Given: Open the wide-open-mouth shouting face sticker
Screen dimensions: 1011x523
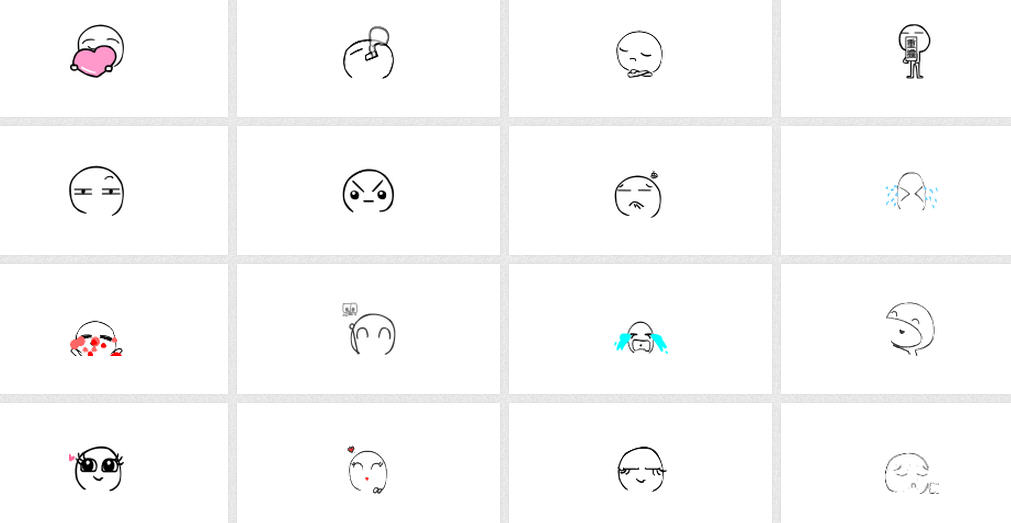Looking at the screenshot, I should (910, 328).
